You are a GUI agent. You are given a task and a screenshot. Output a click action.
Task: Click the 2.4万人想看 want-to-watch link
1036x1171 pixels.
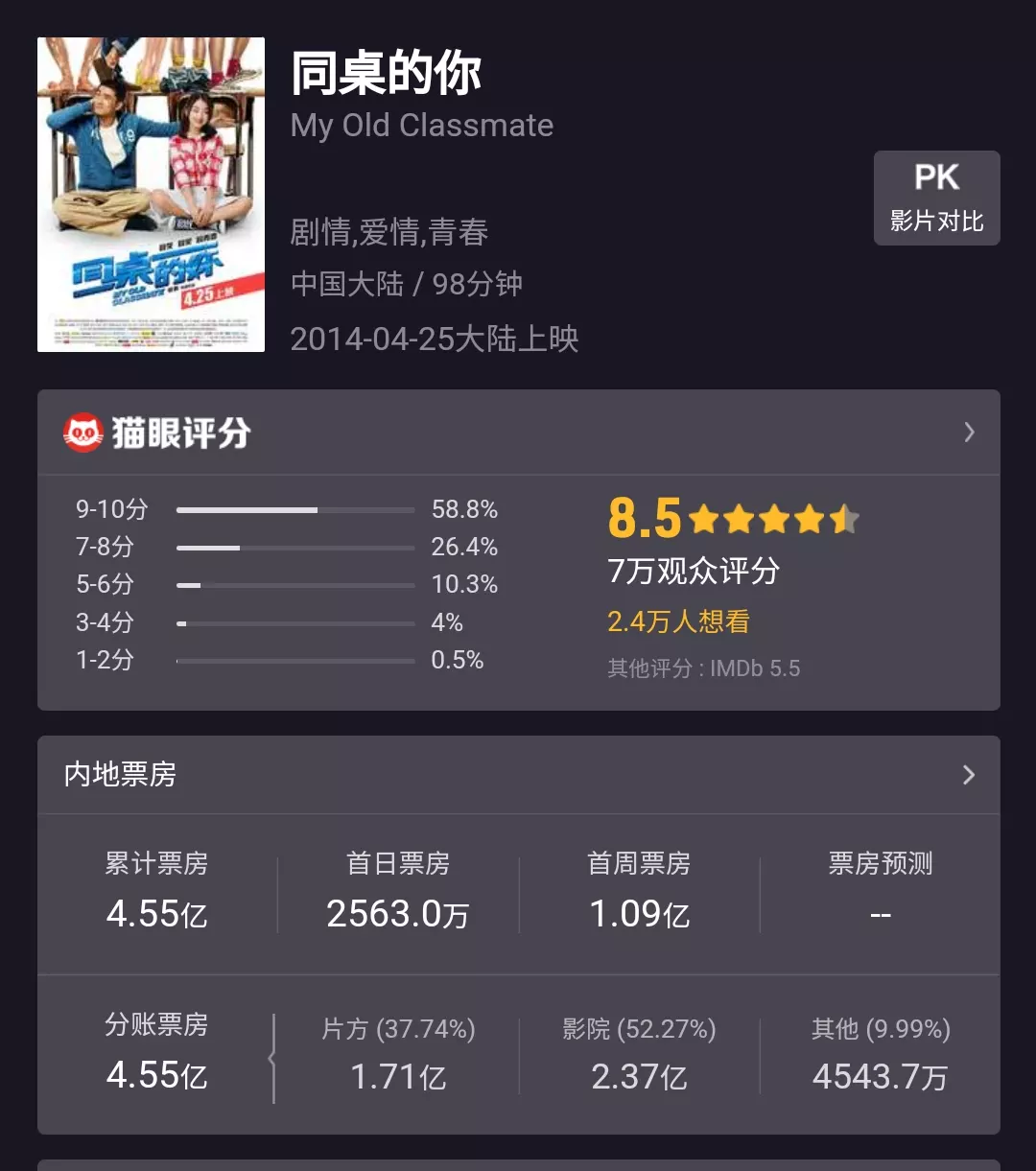click(x=677, y=621)
